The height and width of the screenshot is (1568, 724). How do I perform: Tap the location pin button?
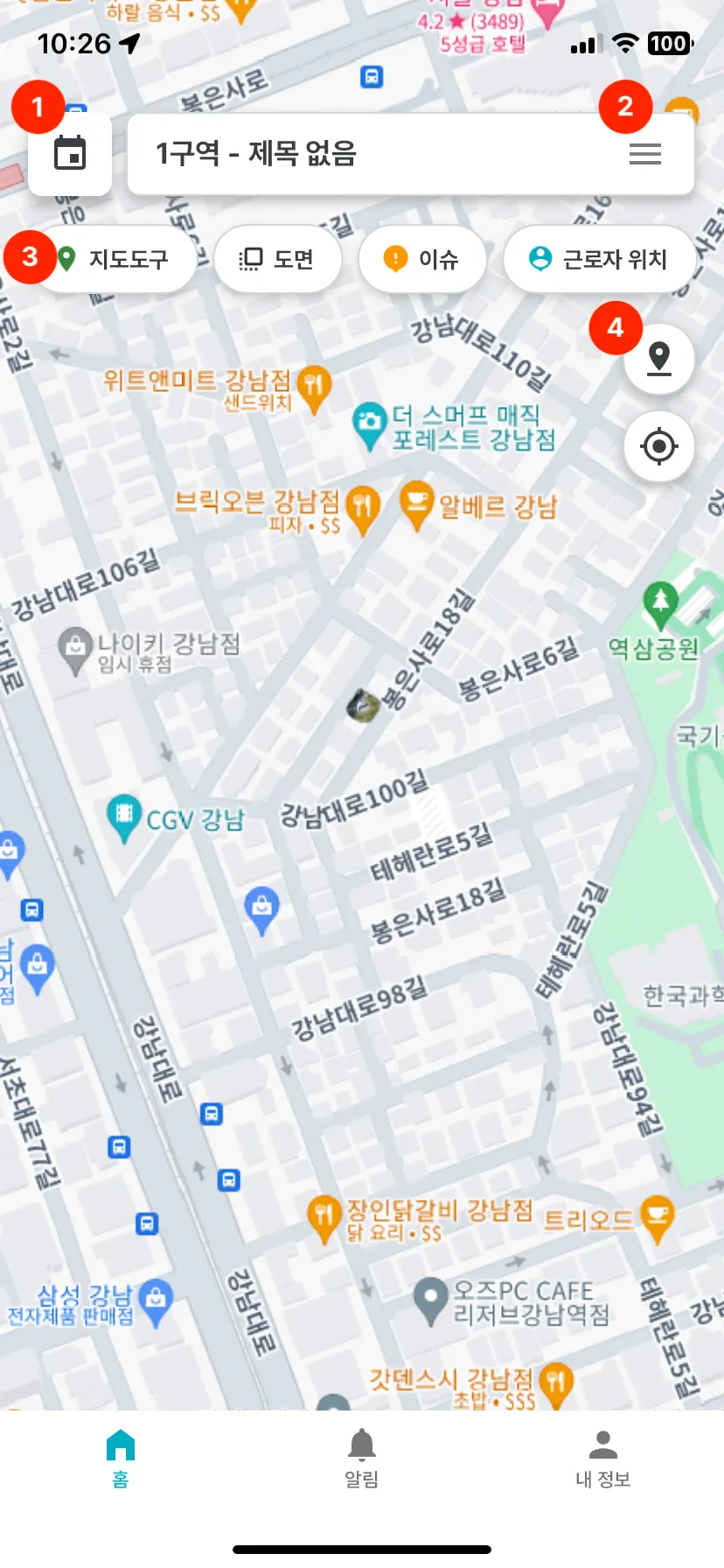pyautogui.click(x=659, y=359)
